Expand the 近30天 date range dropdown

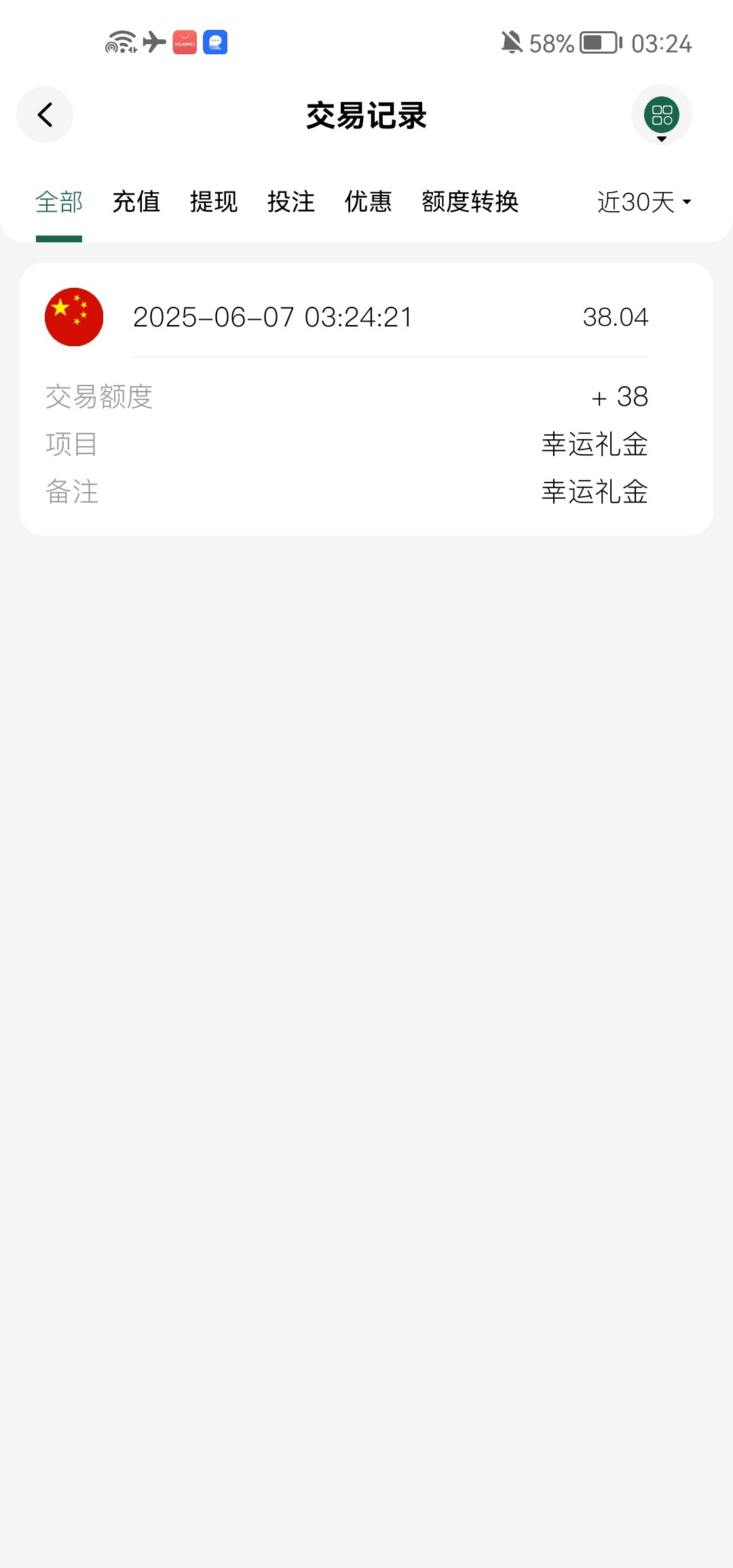643,202
